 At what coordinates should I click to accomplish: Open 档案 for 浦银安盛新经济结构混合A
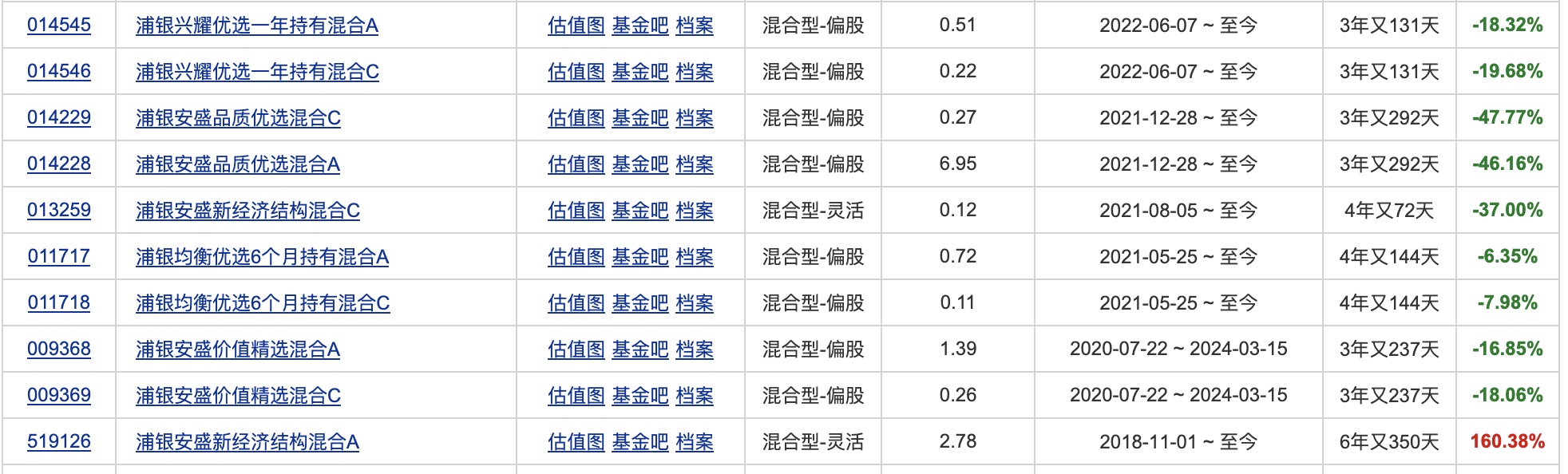point(694,442)
